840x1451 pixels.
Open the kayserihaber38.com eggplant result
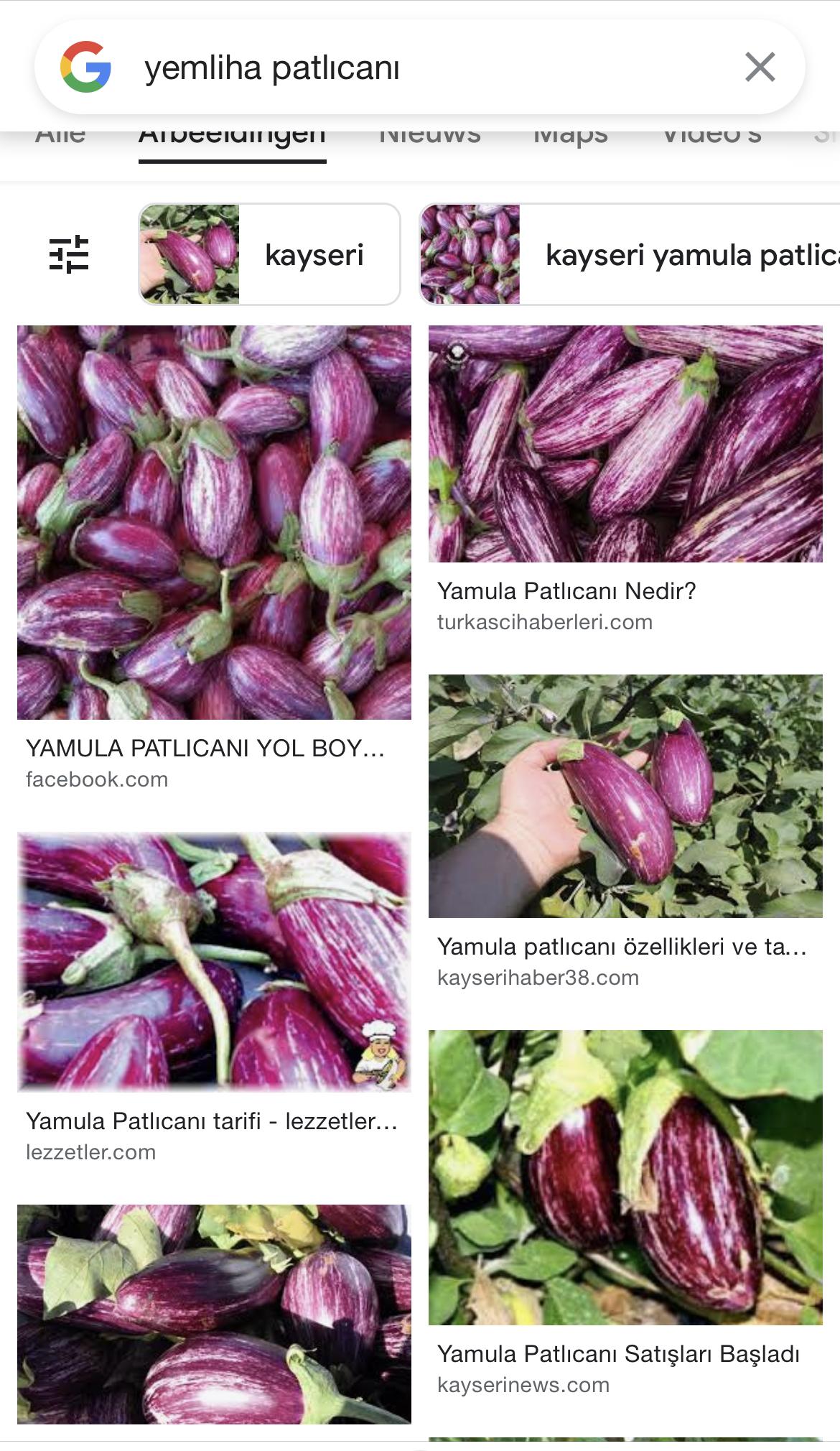(x=625, y=795)
